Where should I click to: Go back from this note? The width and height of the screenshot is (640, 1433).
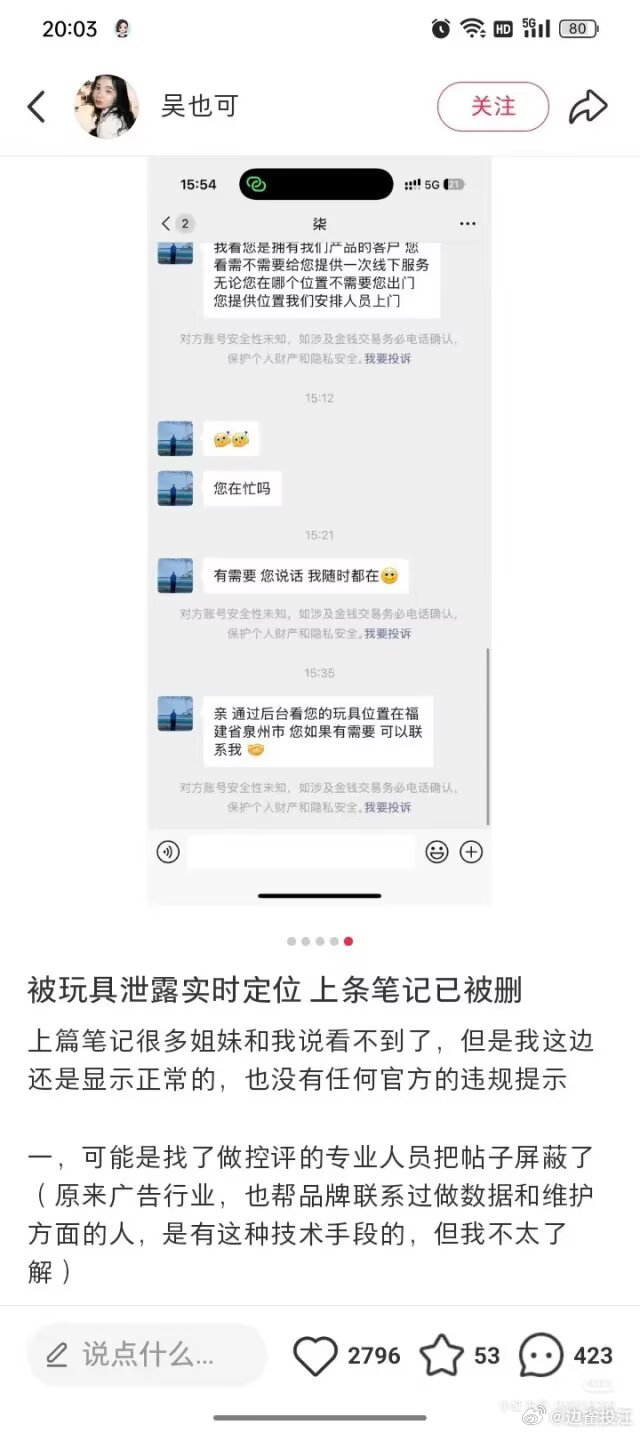point(37,107)
